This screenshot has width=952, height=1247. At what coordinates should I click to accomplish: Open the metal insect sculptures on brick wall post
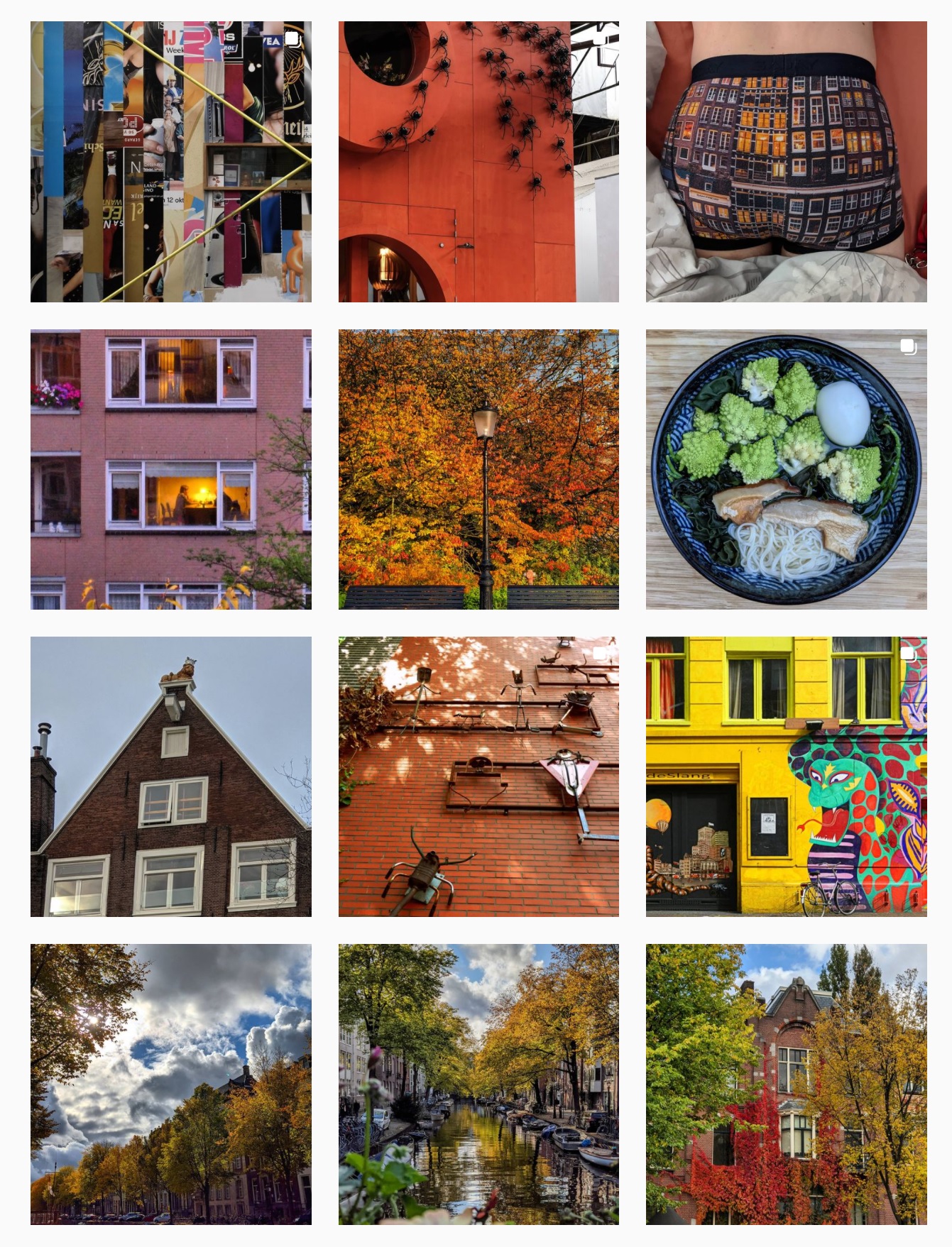click(x=478, y=776)
